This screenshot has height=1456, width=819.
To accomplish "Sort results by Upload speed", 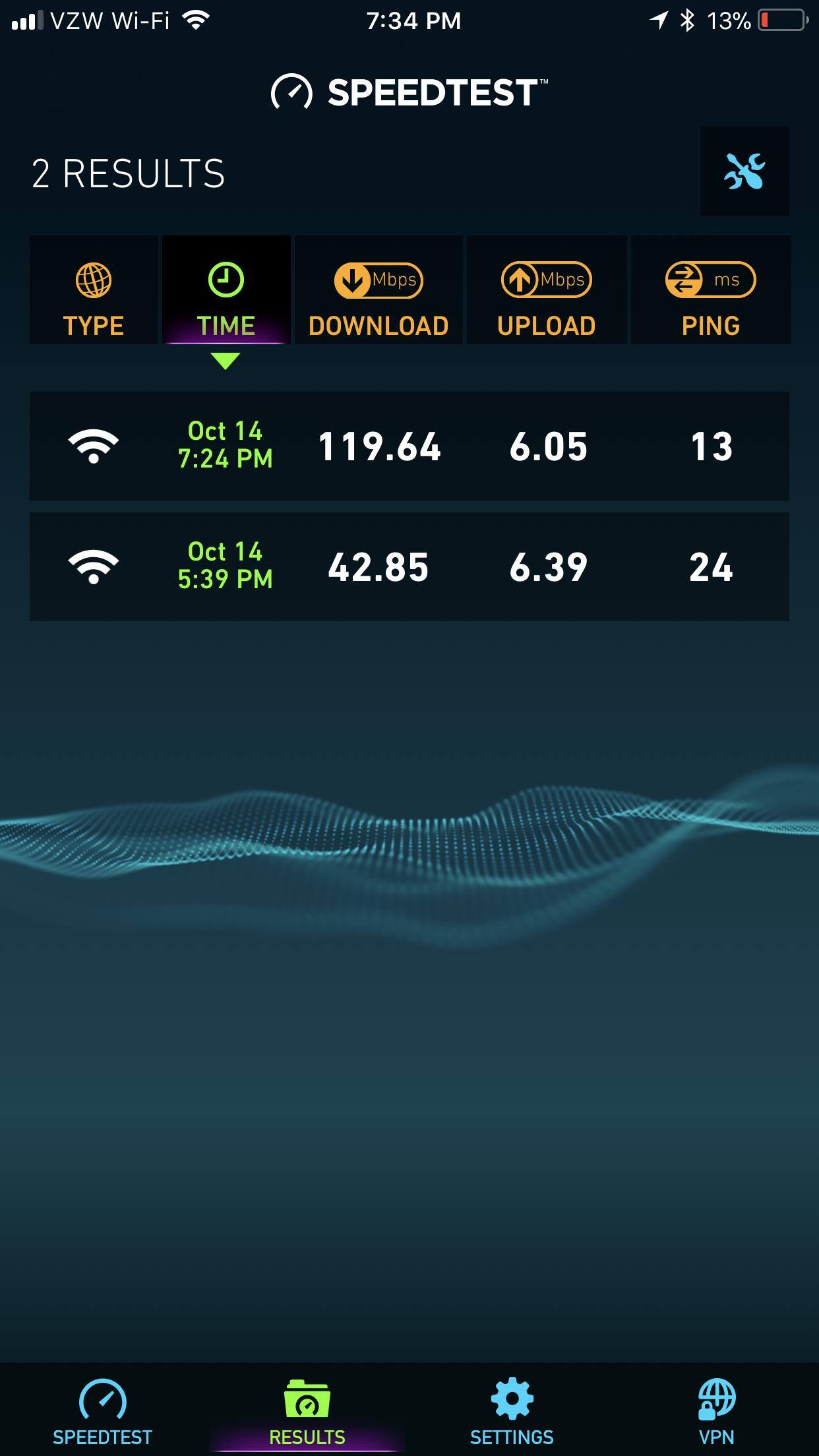I will (547, 291).
